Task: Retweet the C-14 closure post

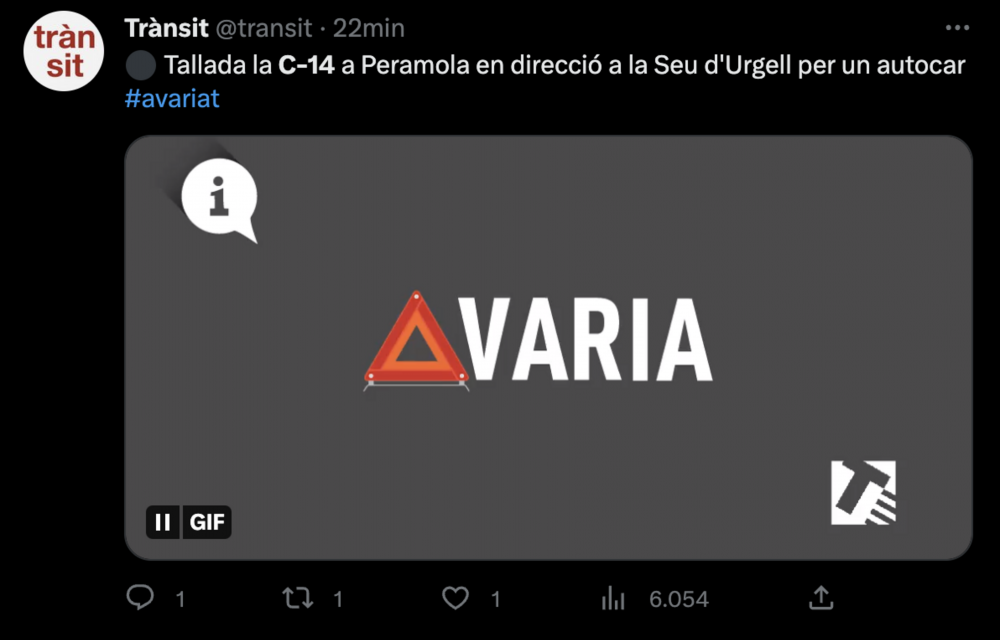Action: point(298,598)
